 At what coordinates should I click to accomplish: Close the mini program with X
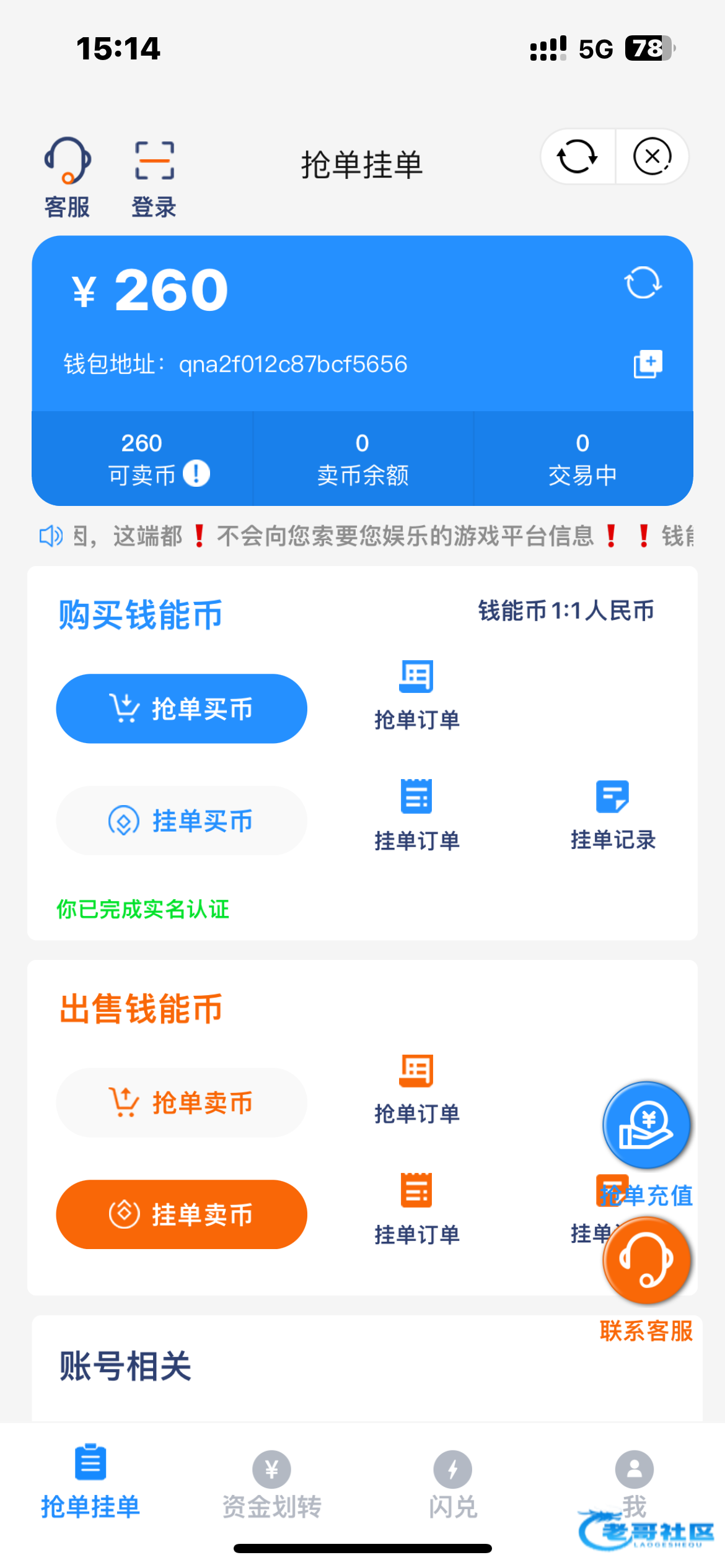point(652,157)
